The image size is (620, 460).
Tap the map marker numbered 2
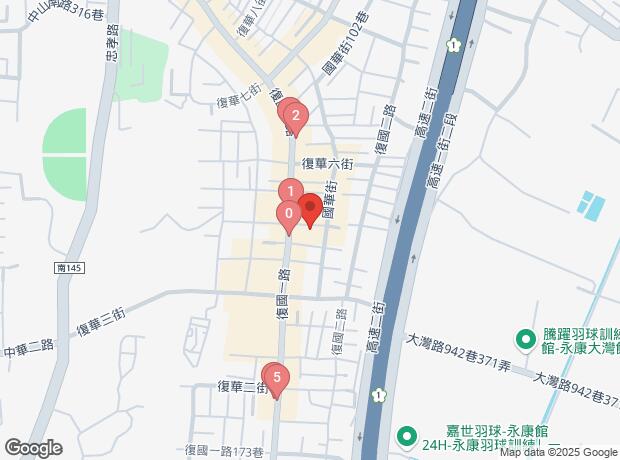click(295, 116)
